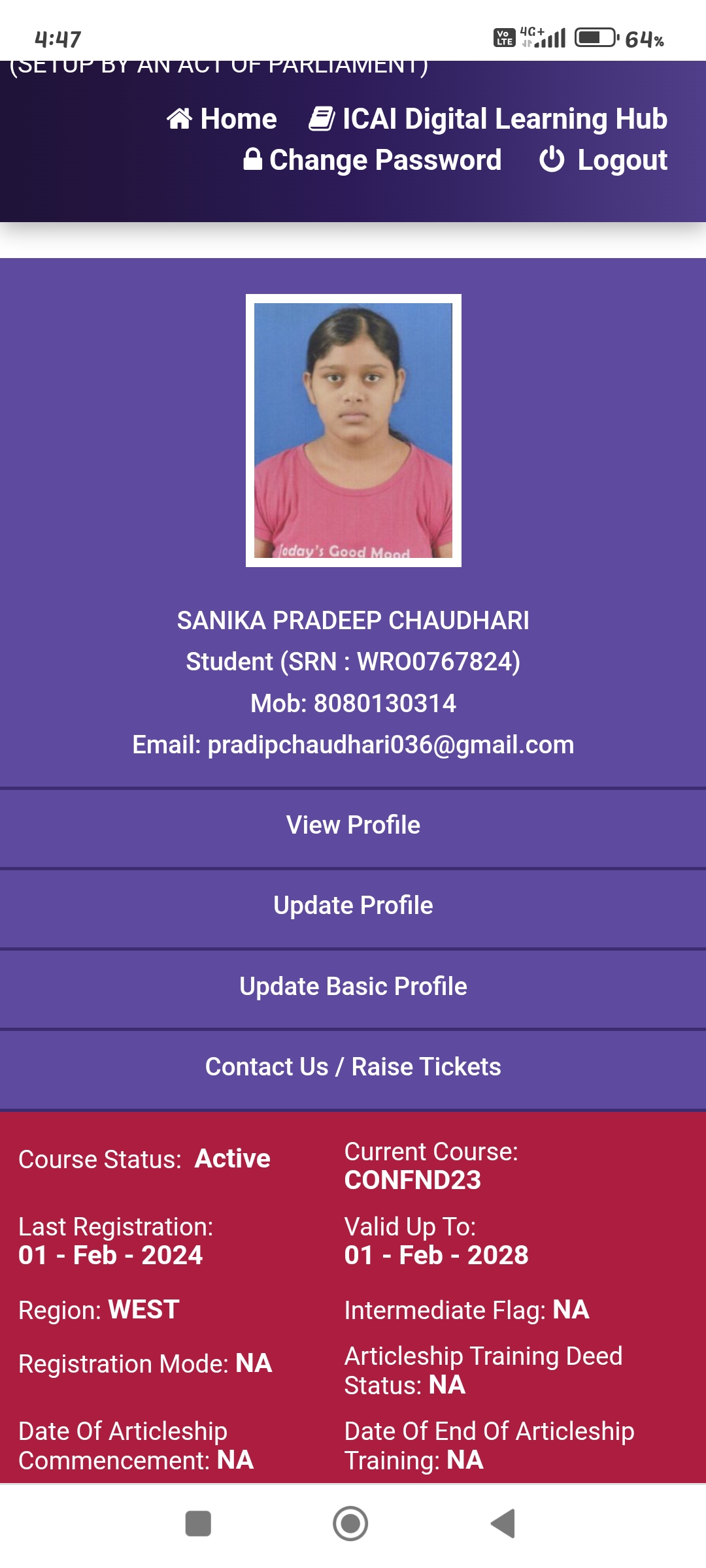Select Update Profile
The height and width of the screenshot is (1568, 706).
click(353, 906)
